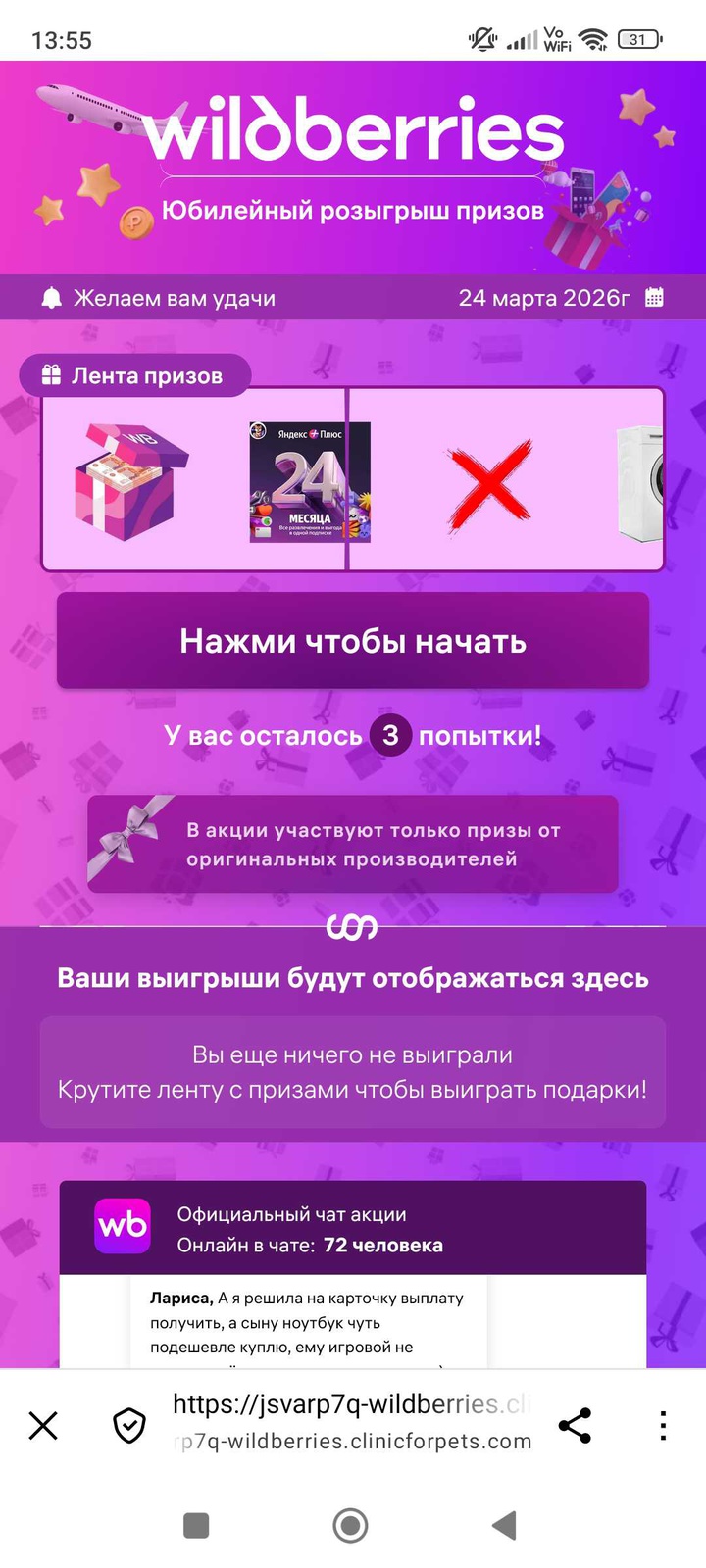Open site security shield info
Image resolution: width=706 pixels, height=1568 pixels.
click(x=129, y=1425)
